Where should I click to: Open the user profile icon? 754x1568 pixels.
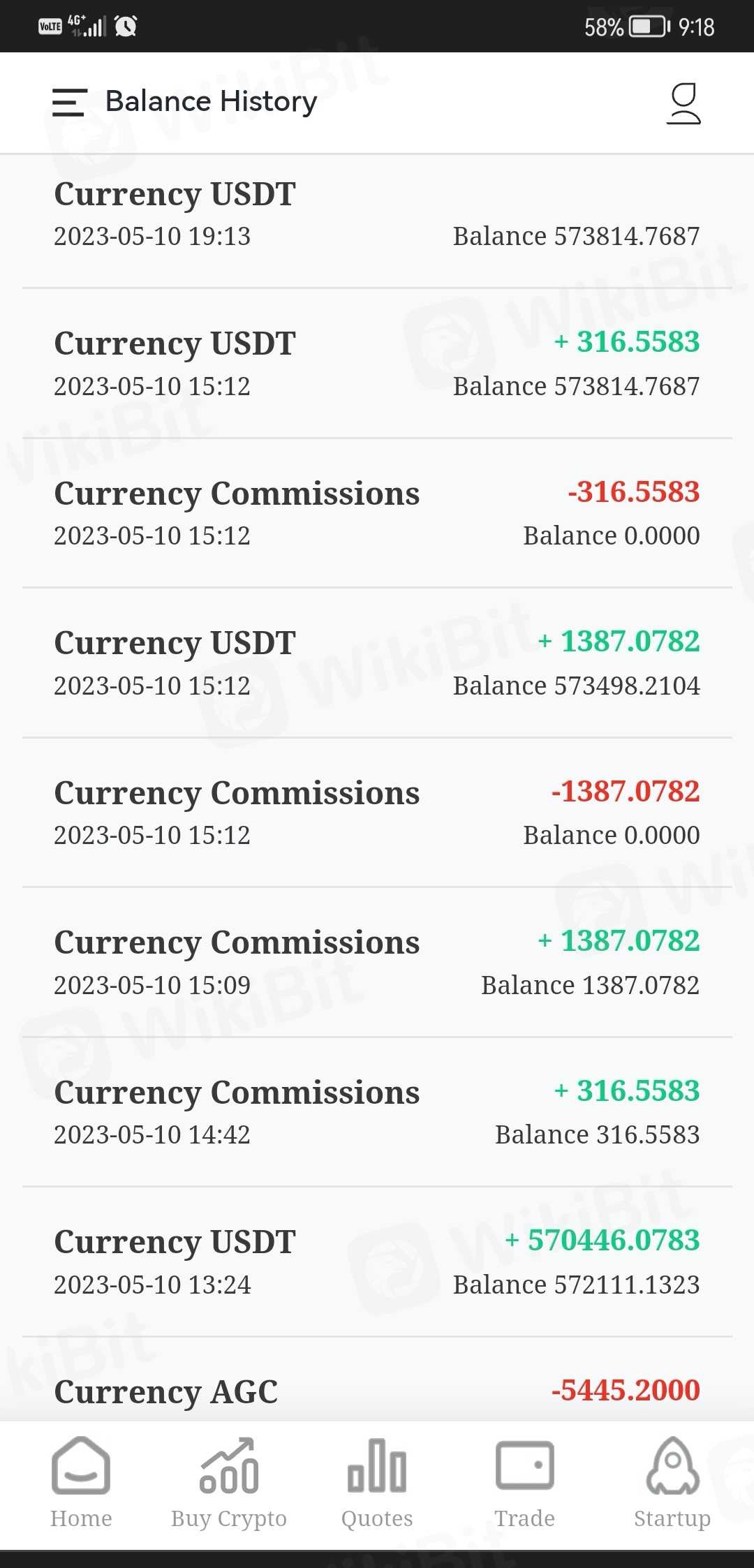[683, 103]
